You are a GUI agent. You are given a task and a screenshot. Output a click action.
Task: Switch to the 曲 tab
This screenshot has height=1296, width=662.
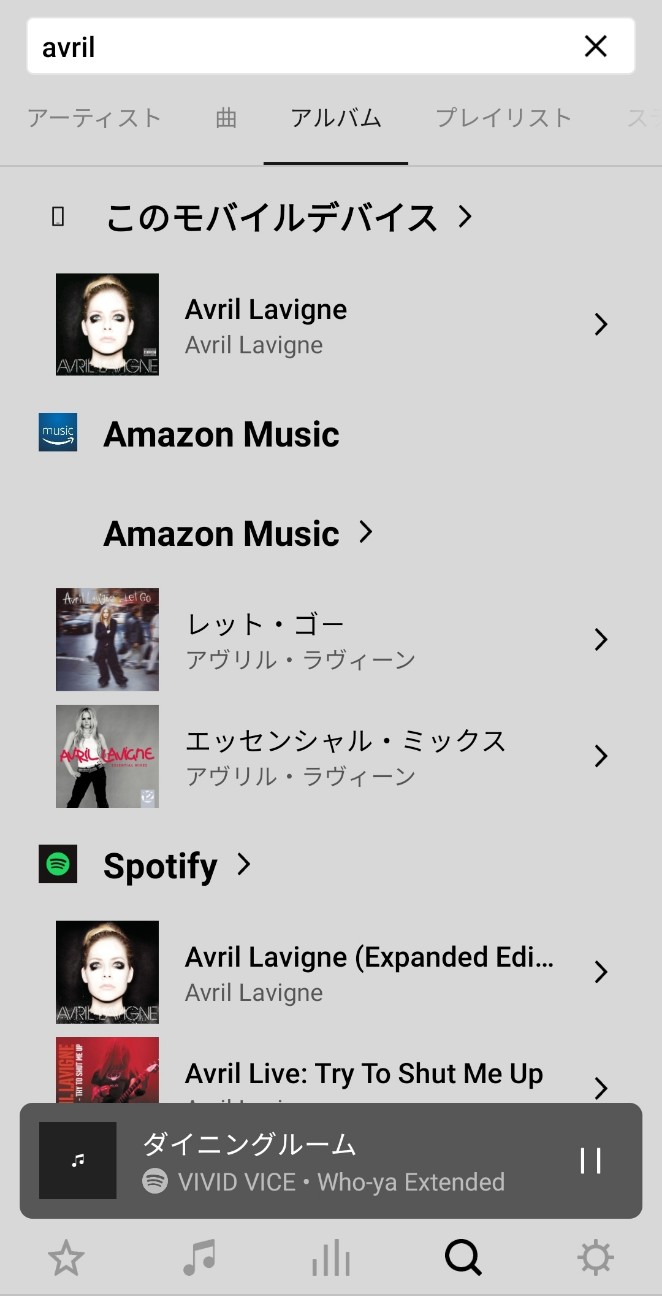227,118
